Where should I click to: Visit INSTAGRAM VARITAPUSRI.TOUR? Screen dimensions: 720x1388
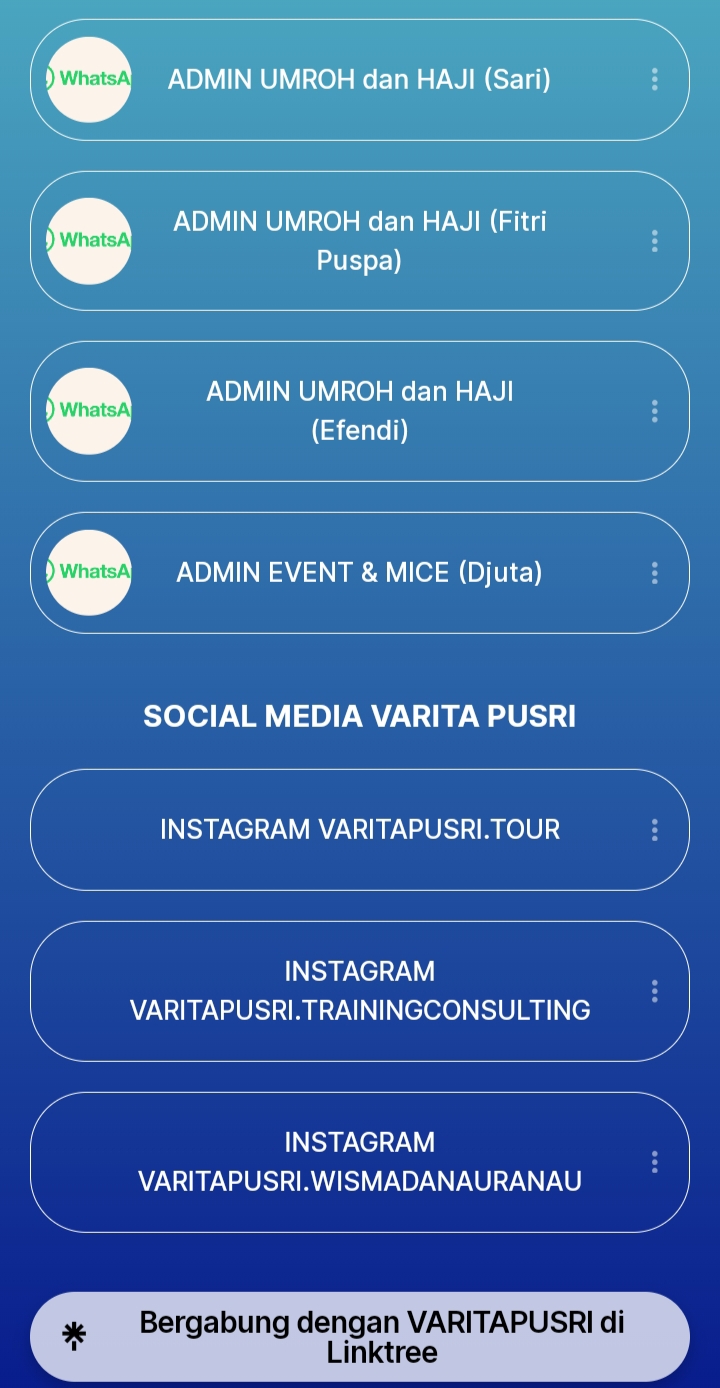coord(359,830)
